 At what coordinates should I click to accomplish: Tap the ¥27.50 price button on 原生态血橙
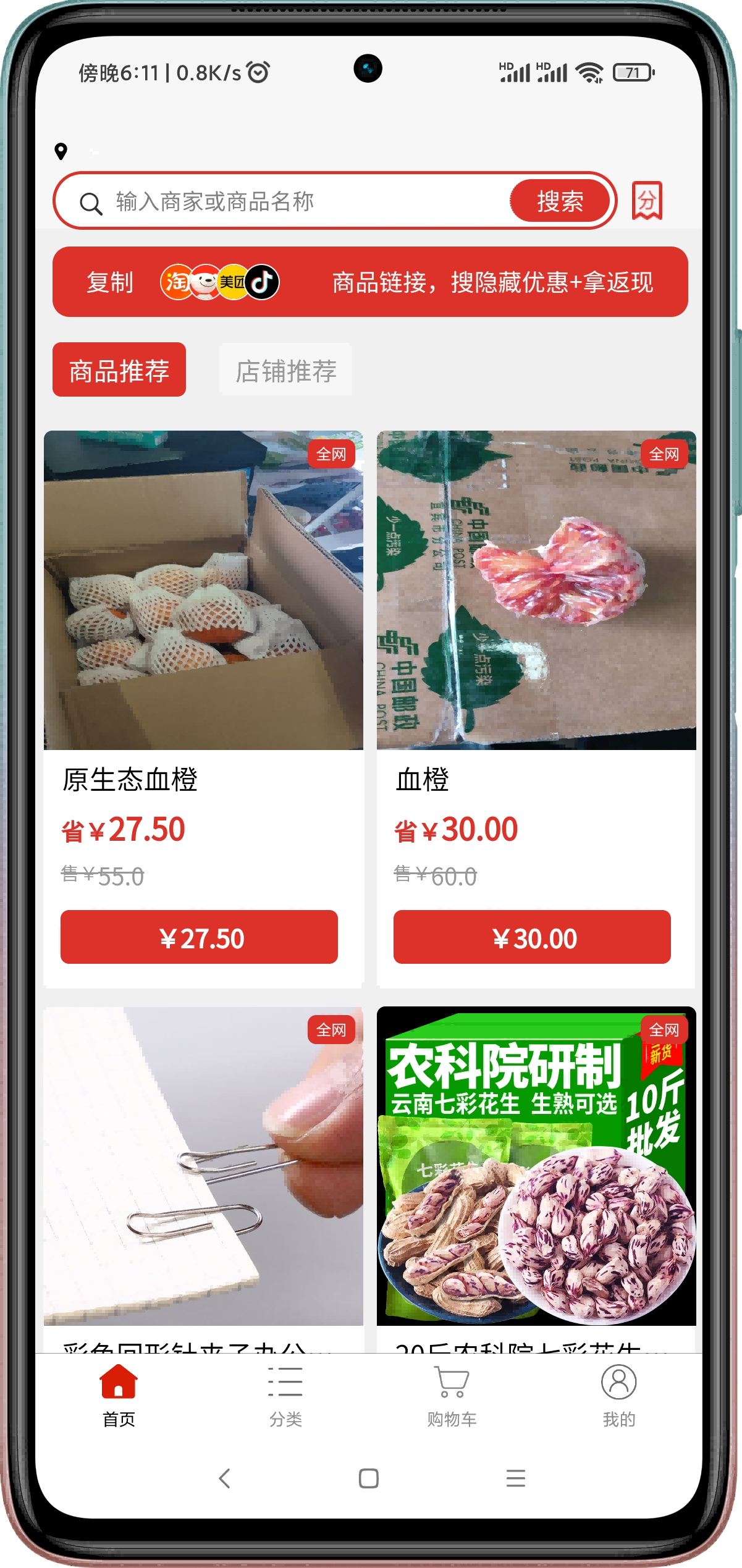(198, 938)
